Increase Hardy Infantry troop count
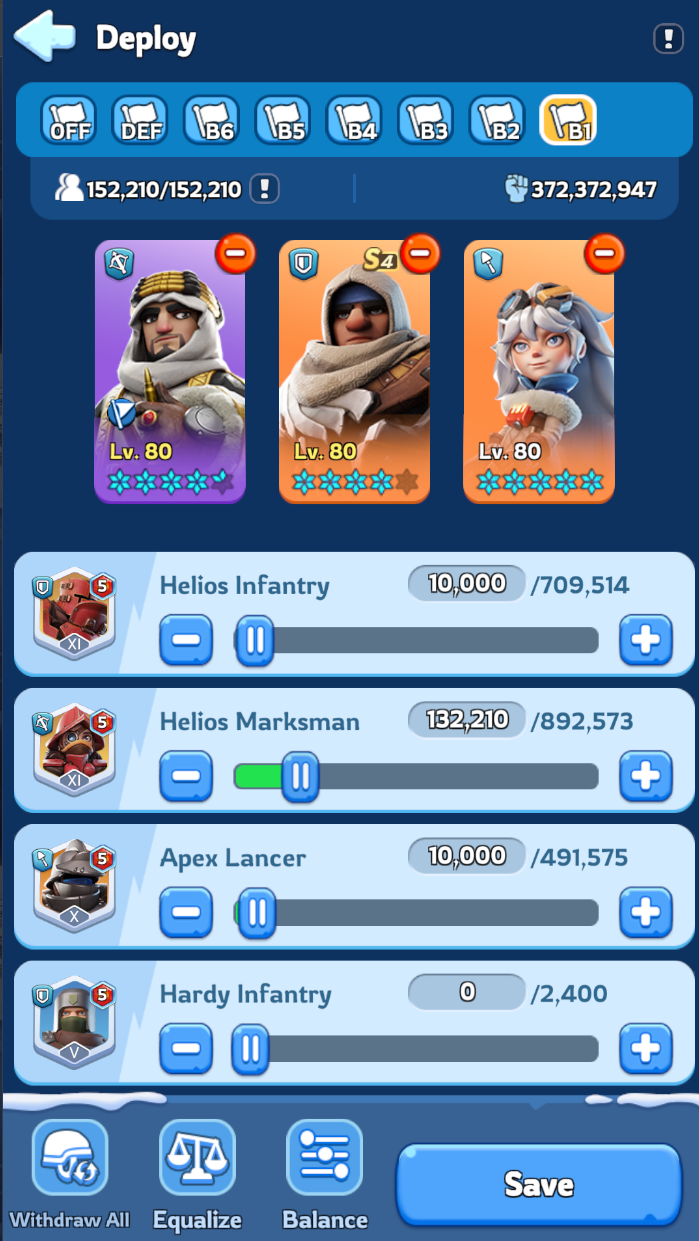The height and width of the screenshot is (1241, 699). (645, 1048)
